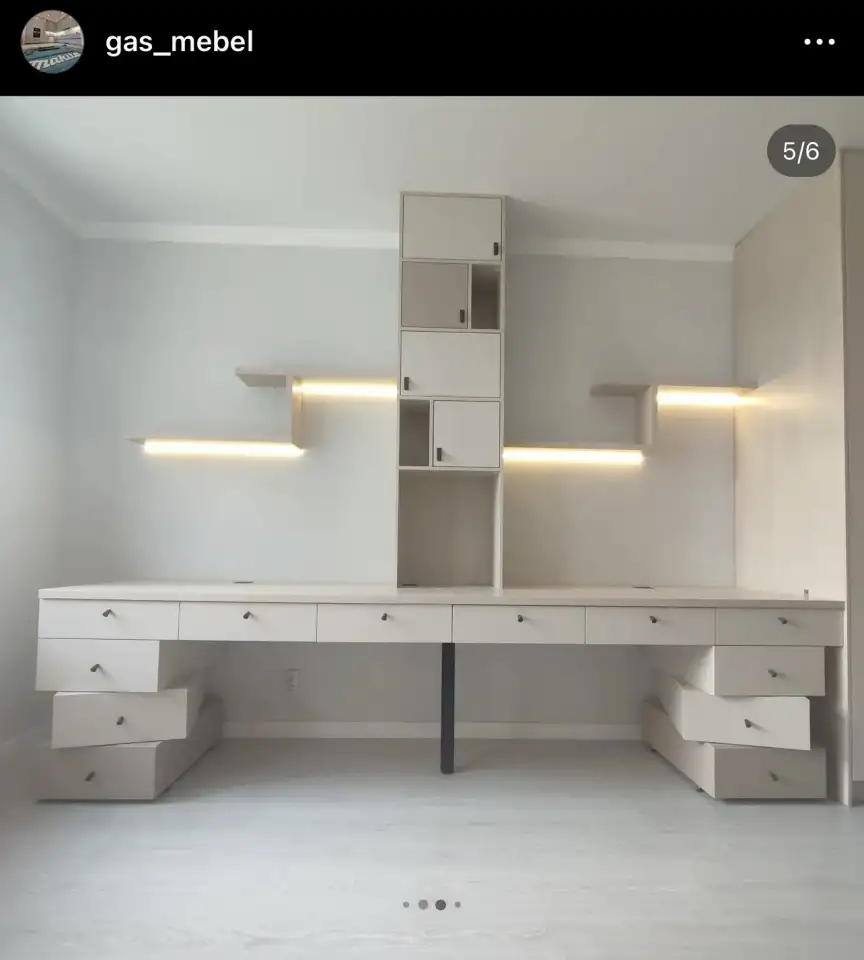Open the post overflow menu

[x=818, y=42]
